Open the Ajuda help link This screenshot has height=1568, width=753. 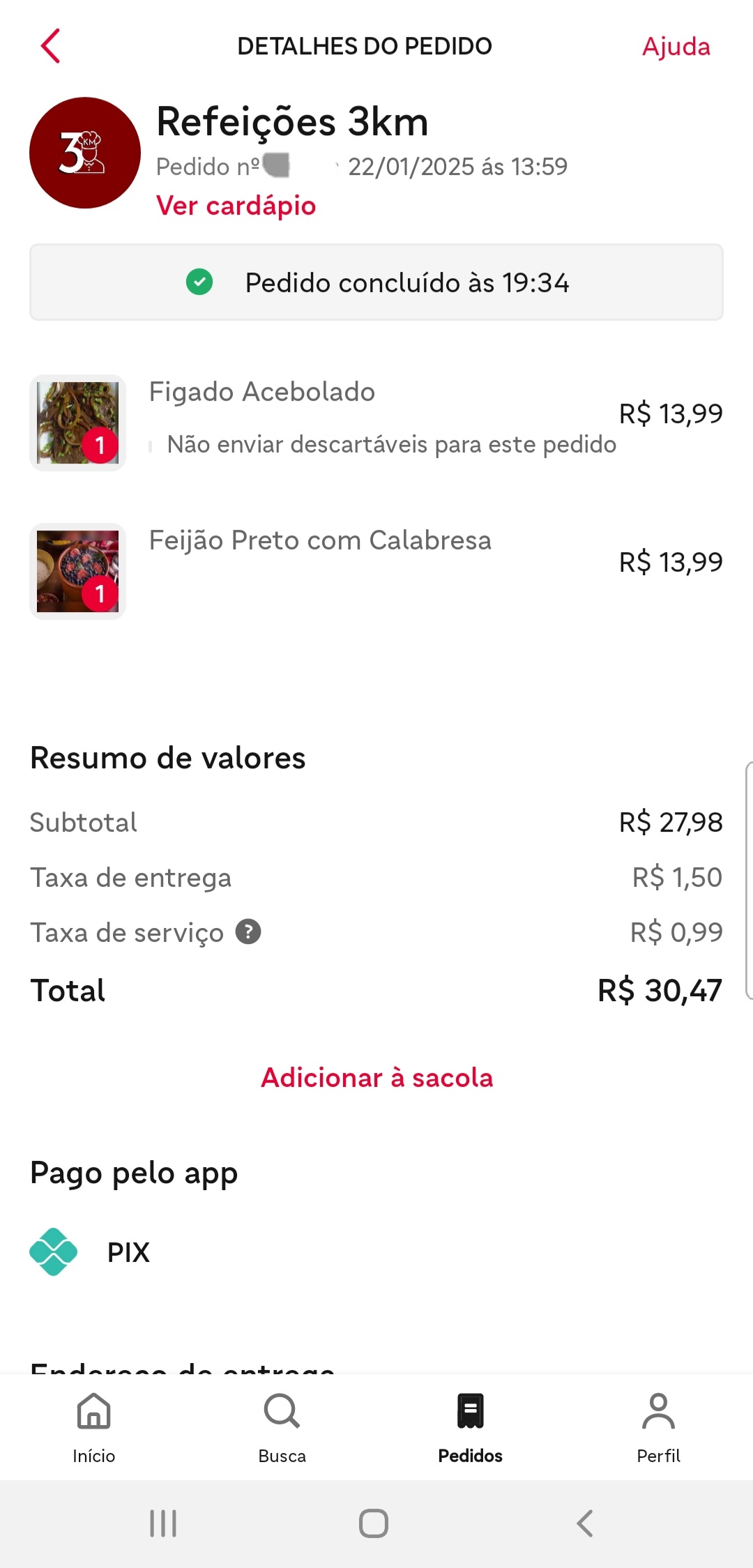(x=676, y=47)
